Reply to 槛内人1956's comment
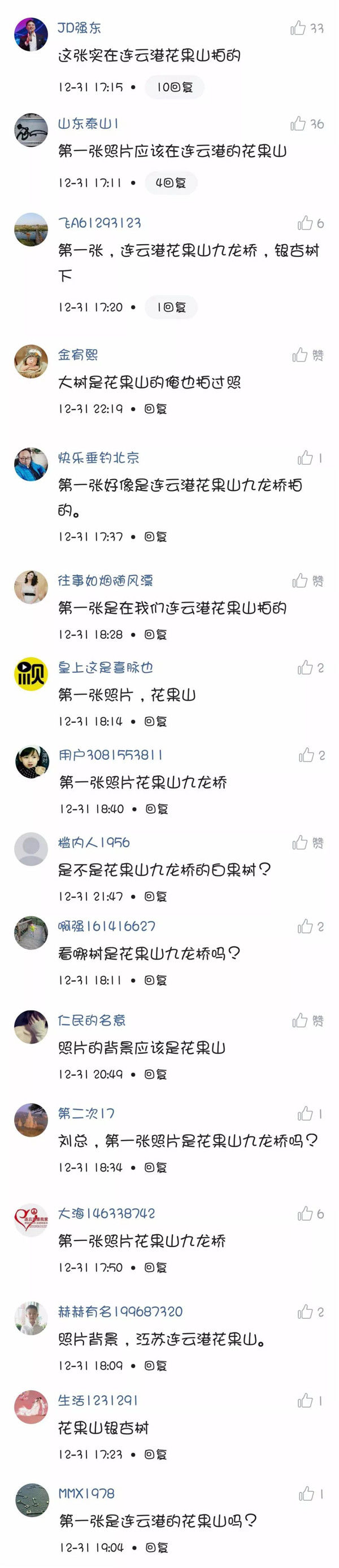339x1568 pixels. pos(155,896)
